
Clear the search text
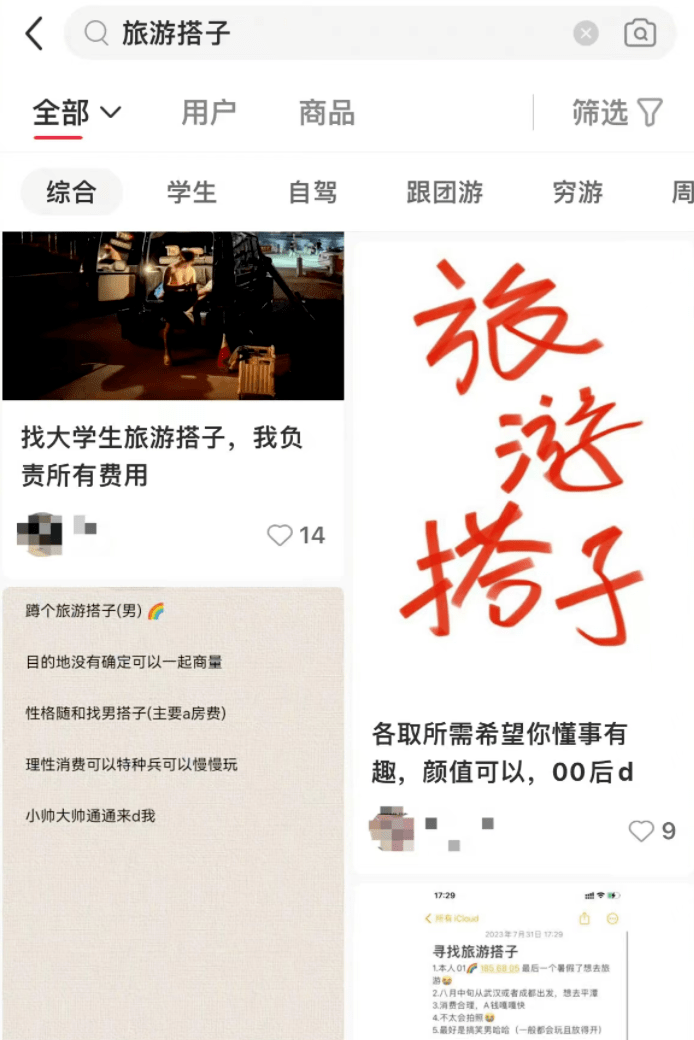(x=586, y=33)
